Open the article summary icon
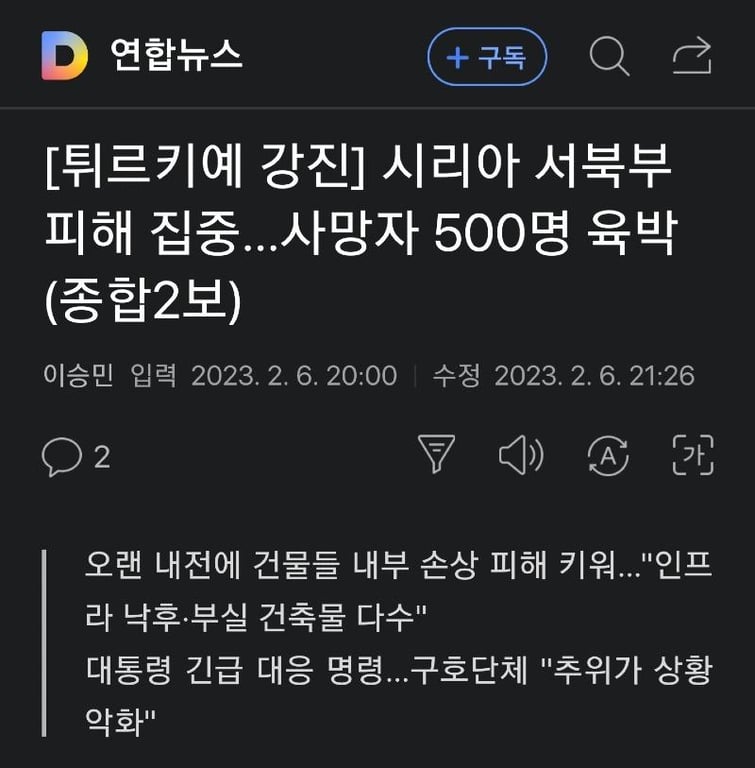This screenshot has height=768, width=755. pyautogui.click(x=436, y=455)
